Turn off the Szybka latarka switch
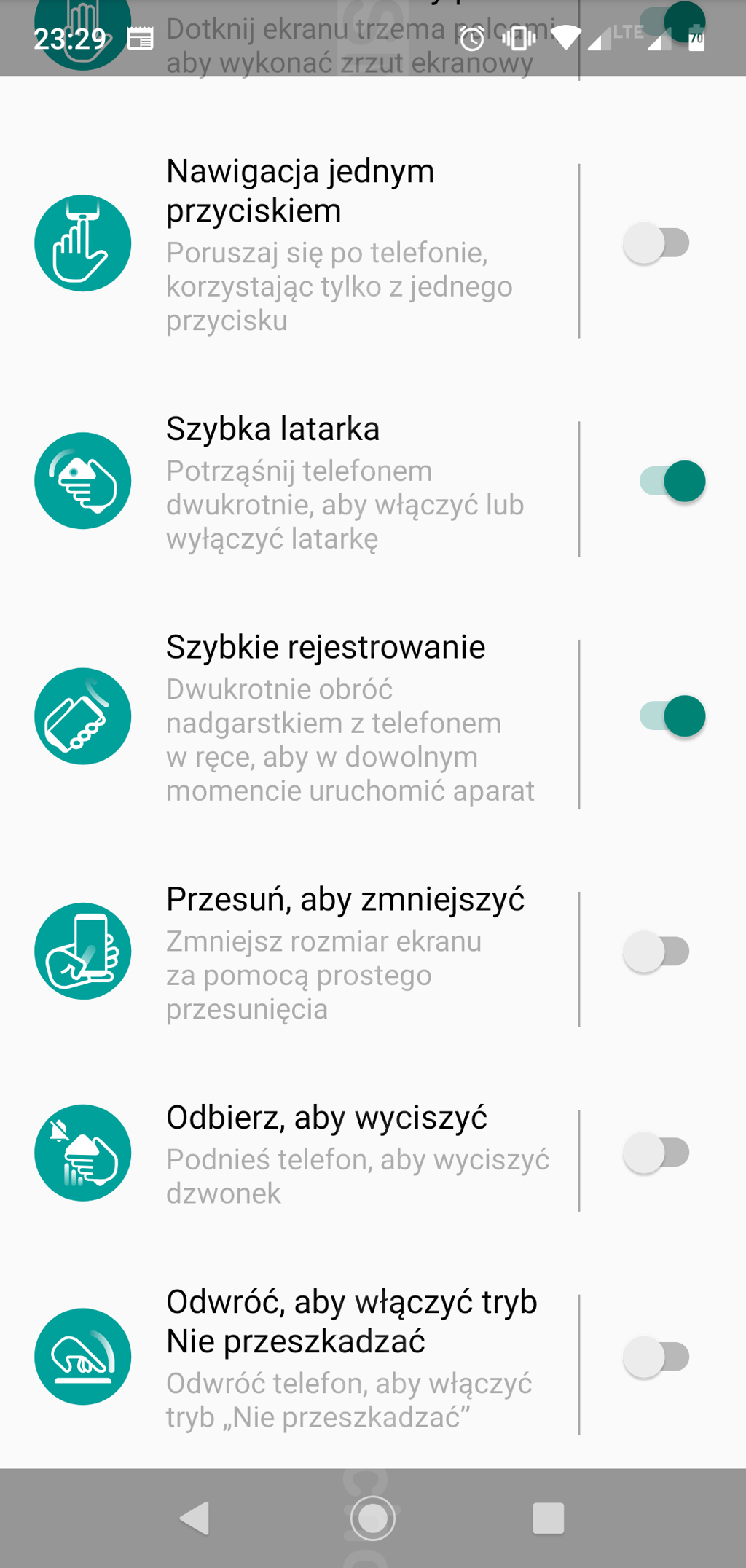Image resolution: width=746 pixels, height=1568 pixels. [x=672, y=482]
